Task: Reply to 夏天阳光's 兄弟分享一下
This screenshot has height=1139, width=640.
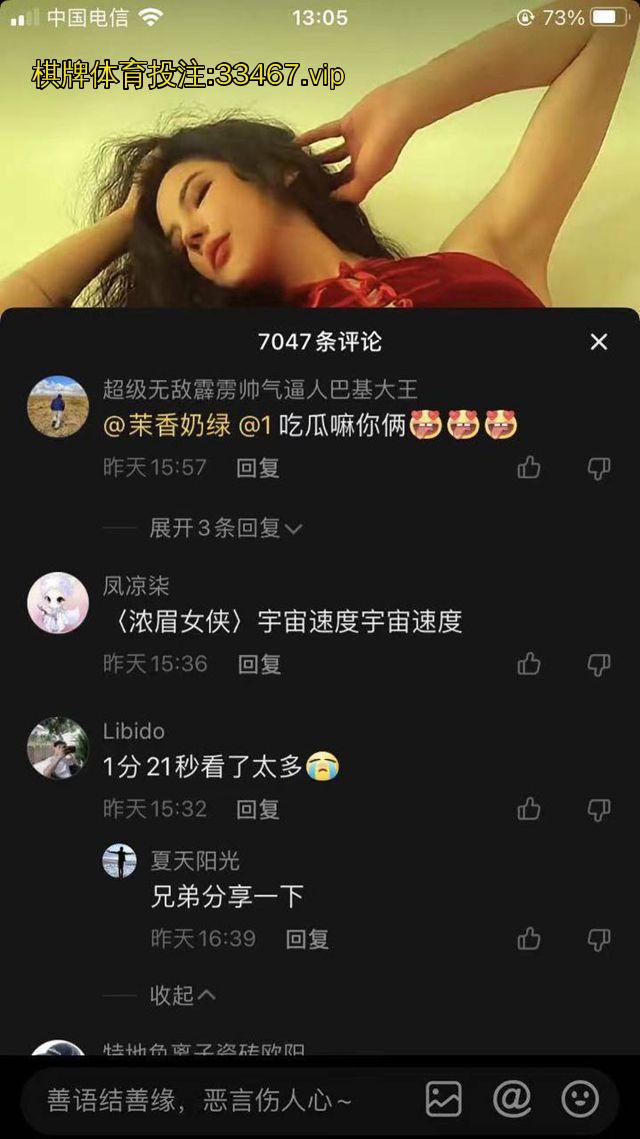Action: tap(307, 939)
